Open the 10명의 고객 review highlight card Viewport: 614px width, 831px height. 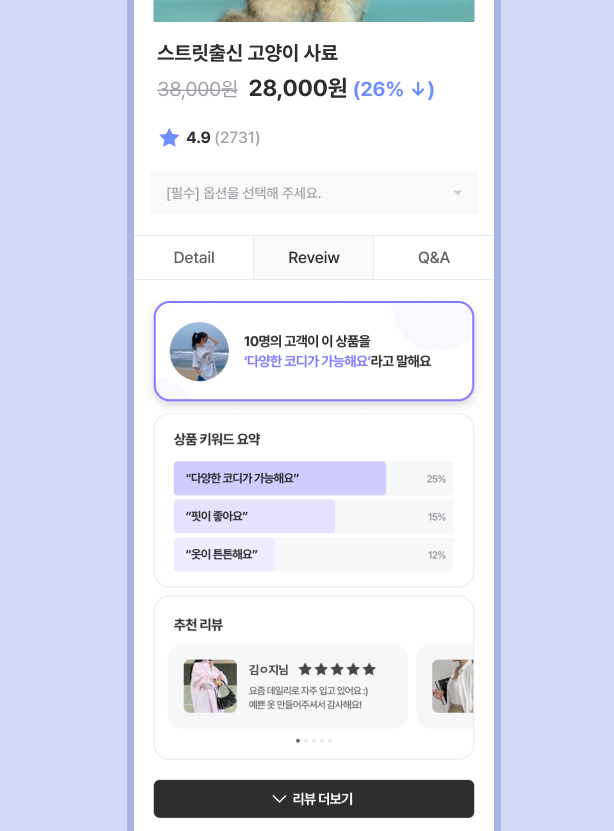(314, 351)
